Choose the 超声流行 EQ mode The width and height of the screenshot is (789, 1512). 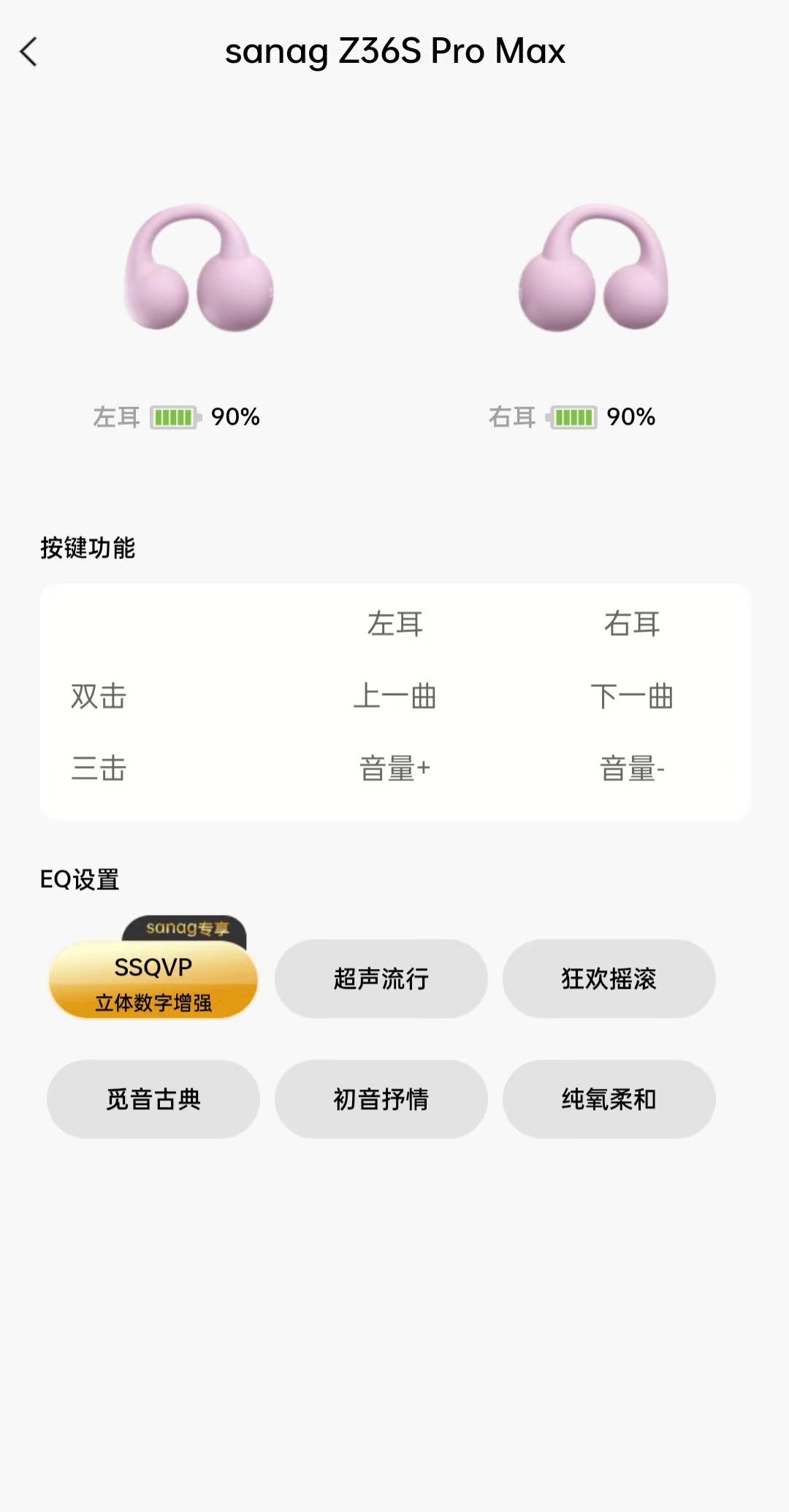tap(381, 979)
